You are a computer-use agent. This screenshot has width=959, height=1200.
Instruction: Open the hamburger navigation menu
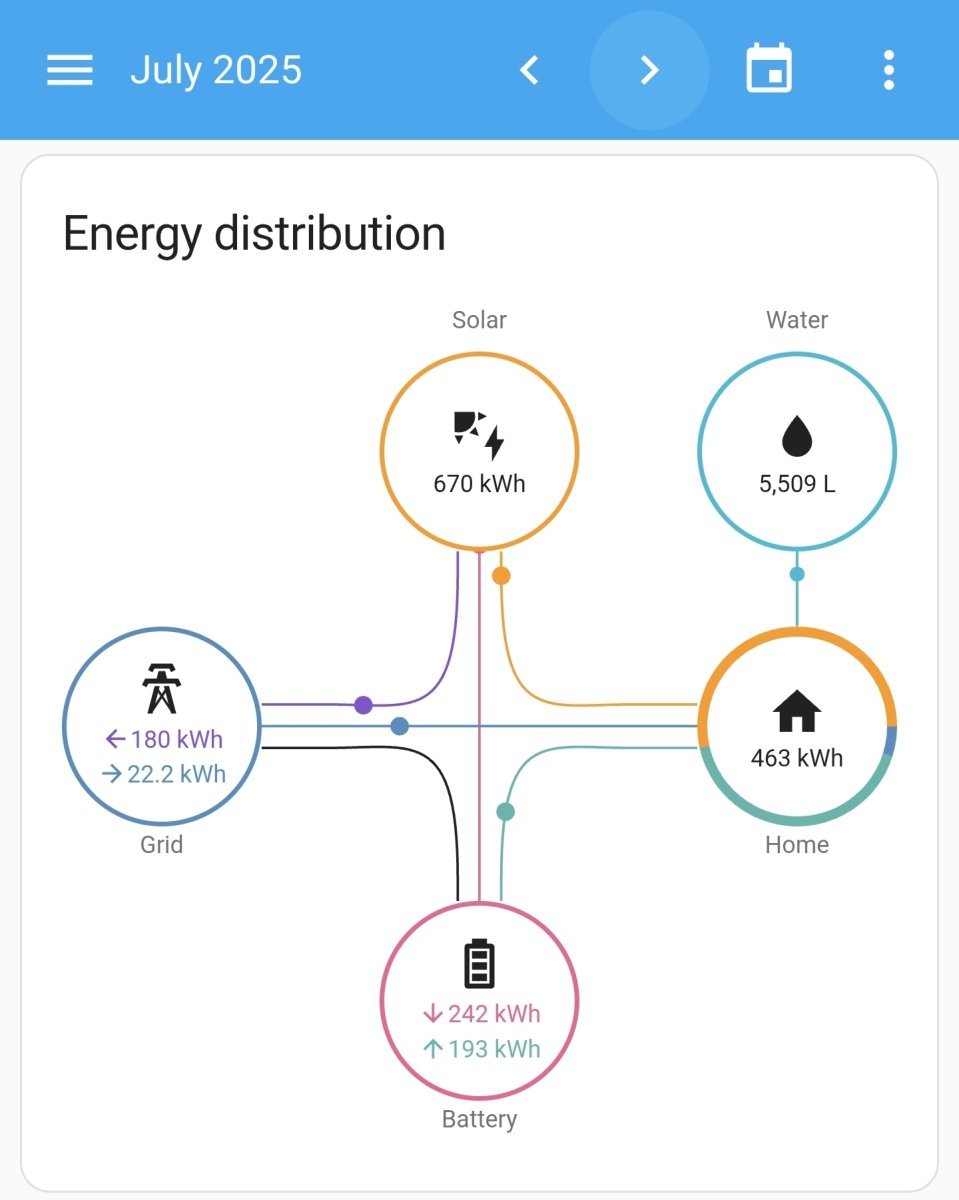[70, 70]
